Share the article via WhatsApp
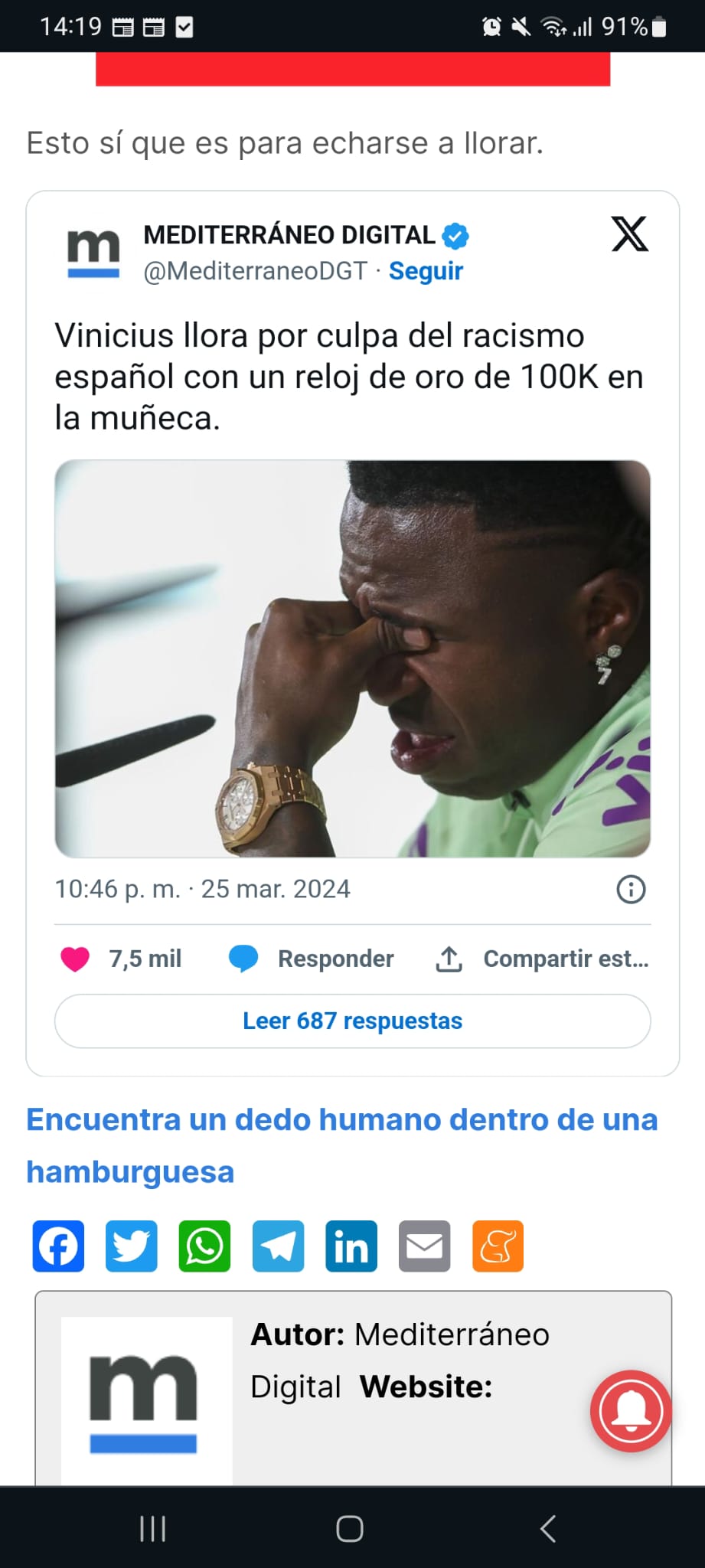705x1568 pixels. (x=204, y=1246)
